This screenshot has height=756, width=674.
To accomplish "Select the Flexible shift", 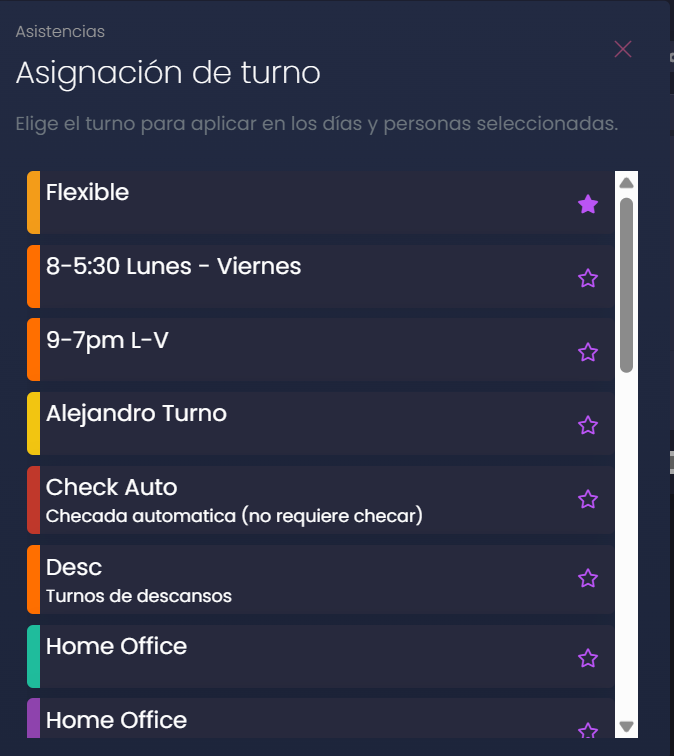I will pos(300,202).
